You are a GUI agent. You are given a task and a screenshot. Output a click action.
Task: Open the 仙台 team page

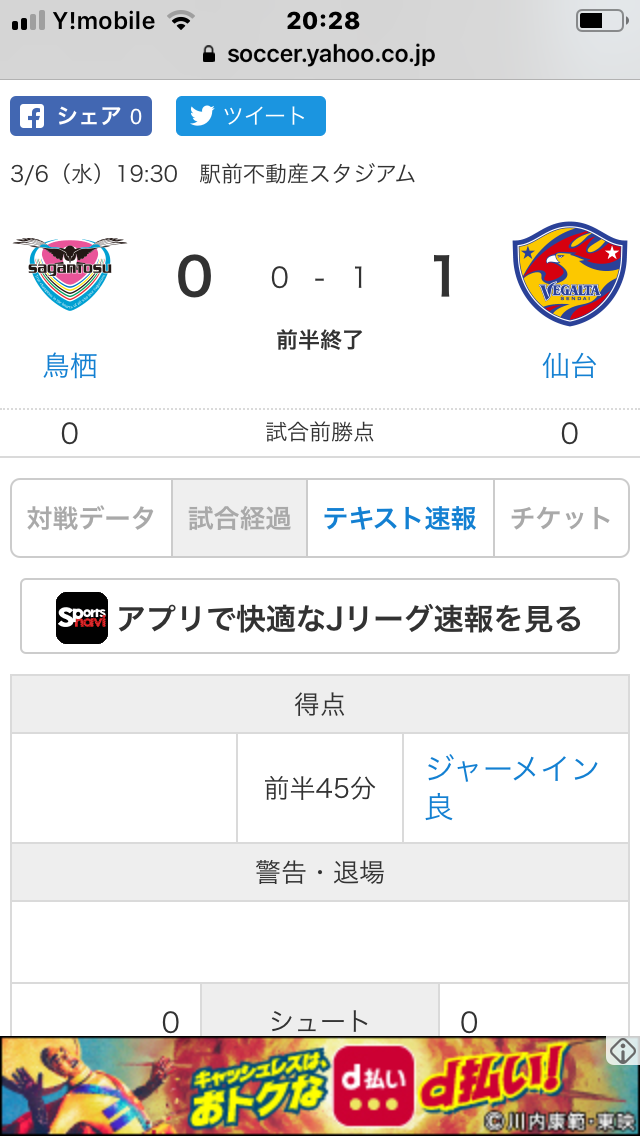coord(569,366)
